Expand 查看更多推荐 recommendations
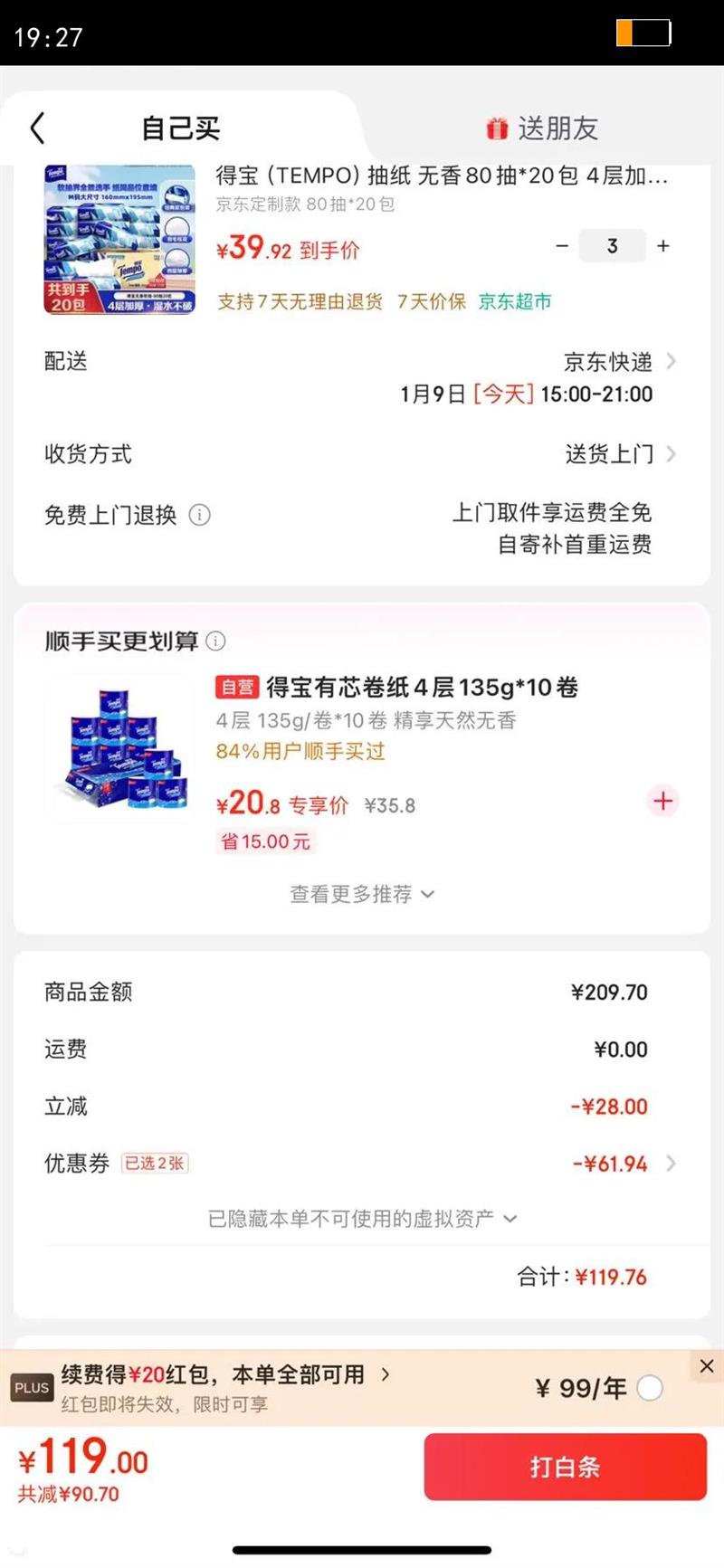This screenshot has height=1568, width=724. 361,894
